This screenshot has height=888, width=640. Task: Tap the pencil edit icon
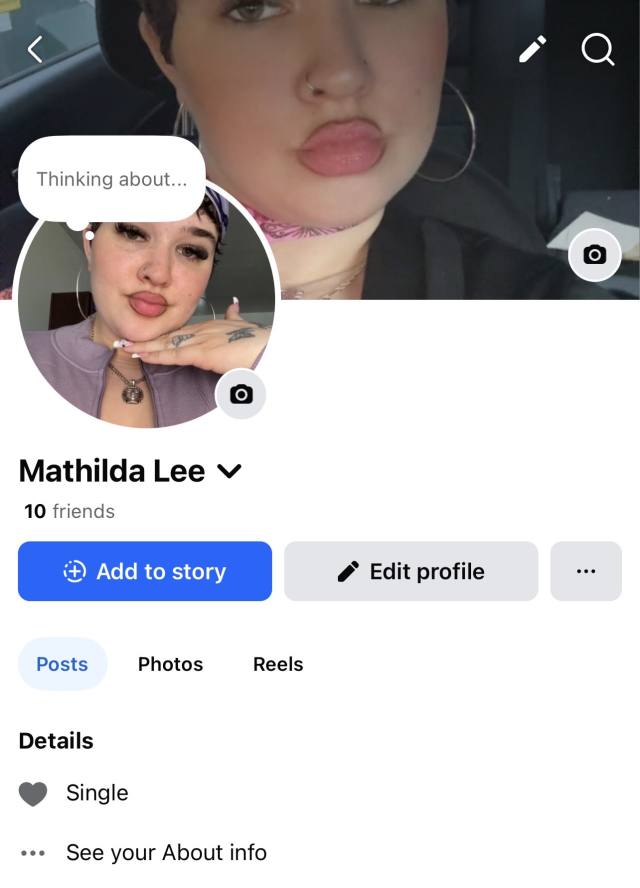click(x=533, y=49)
